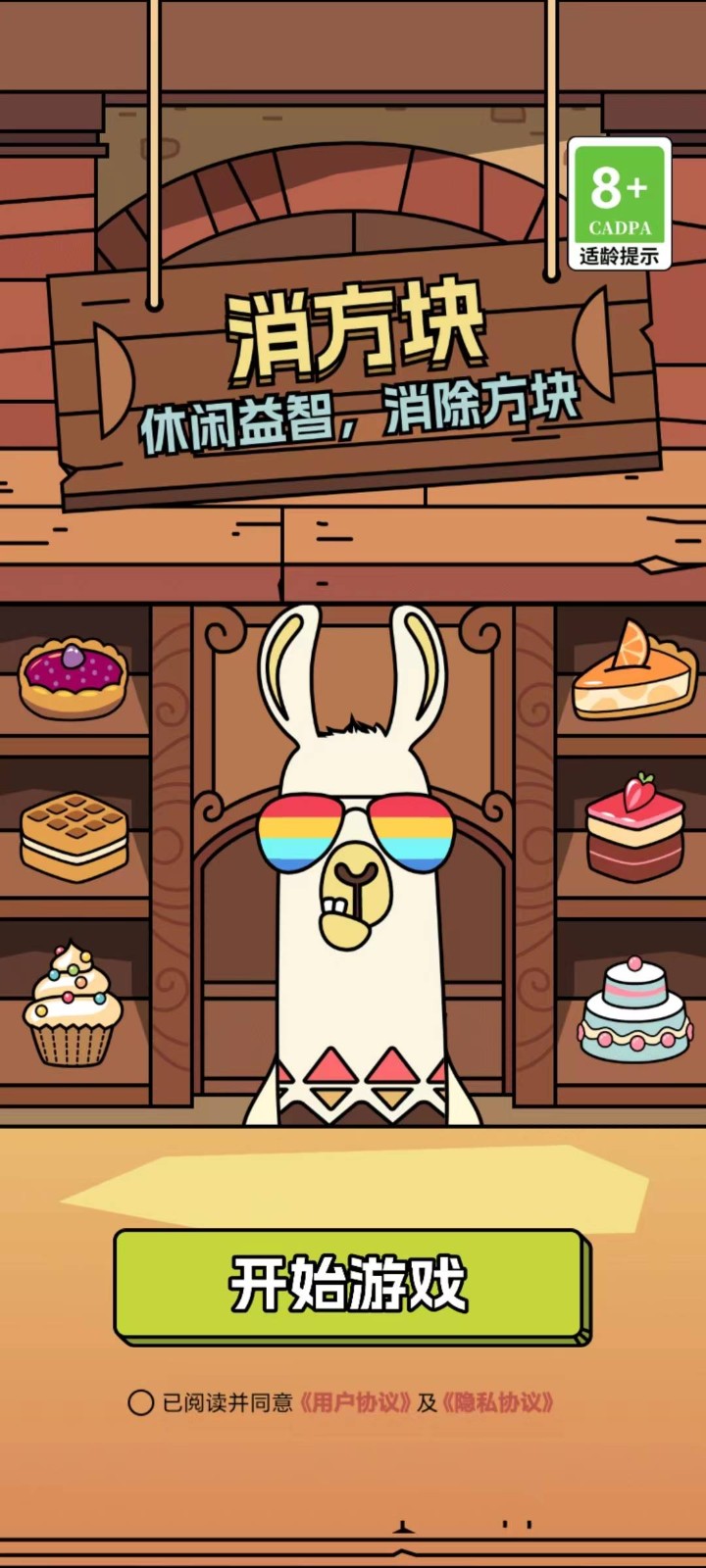Open the 《用户协议》 link
706x1568 pixels.
tap(354, 1402)
